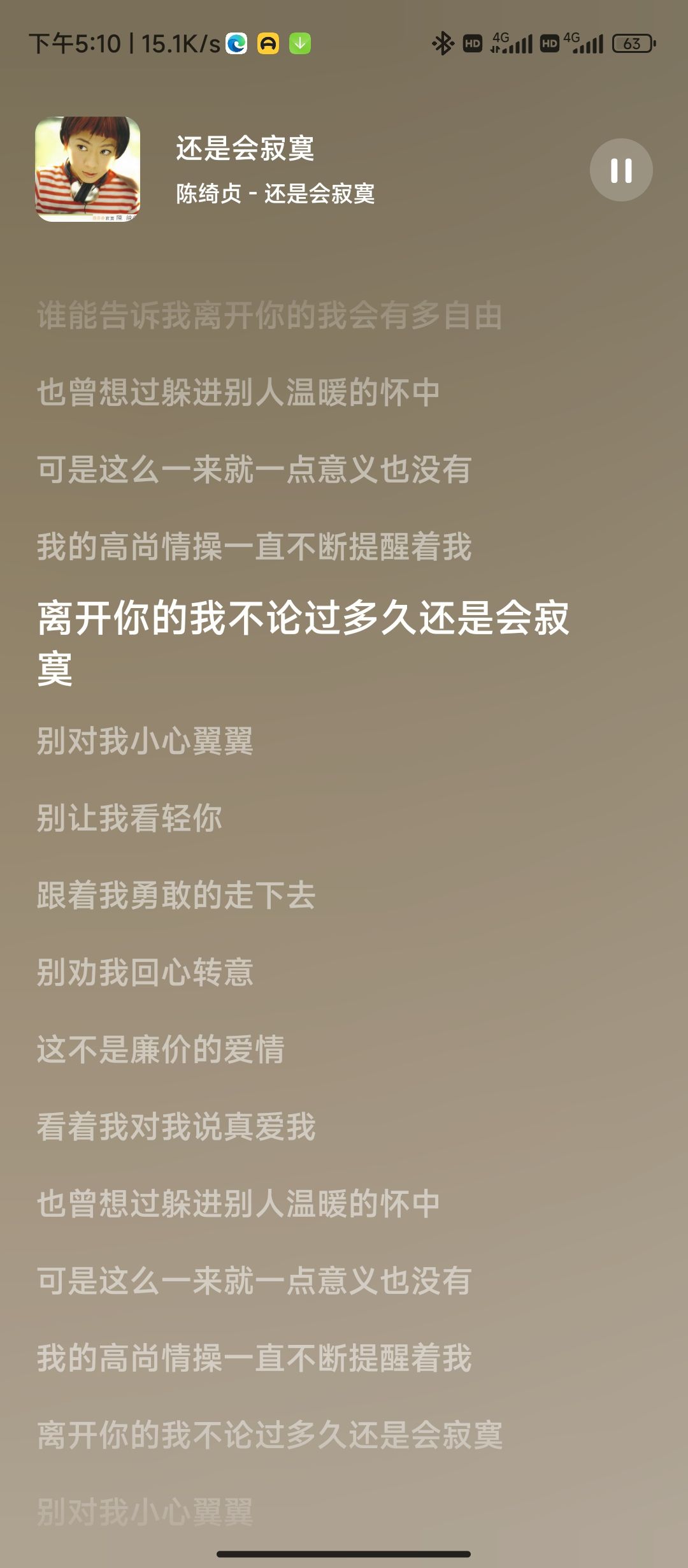
Task: Tap the green download arrow icon
Action: (299, 42)
